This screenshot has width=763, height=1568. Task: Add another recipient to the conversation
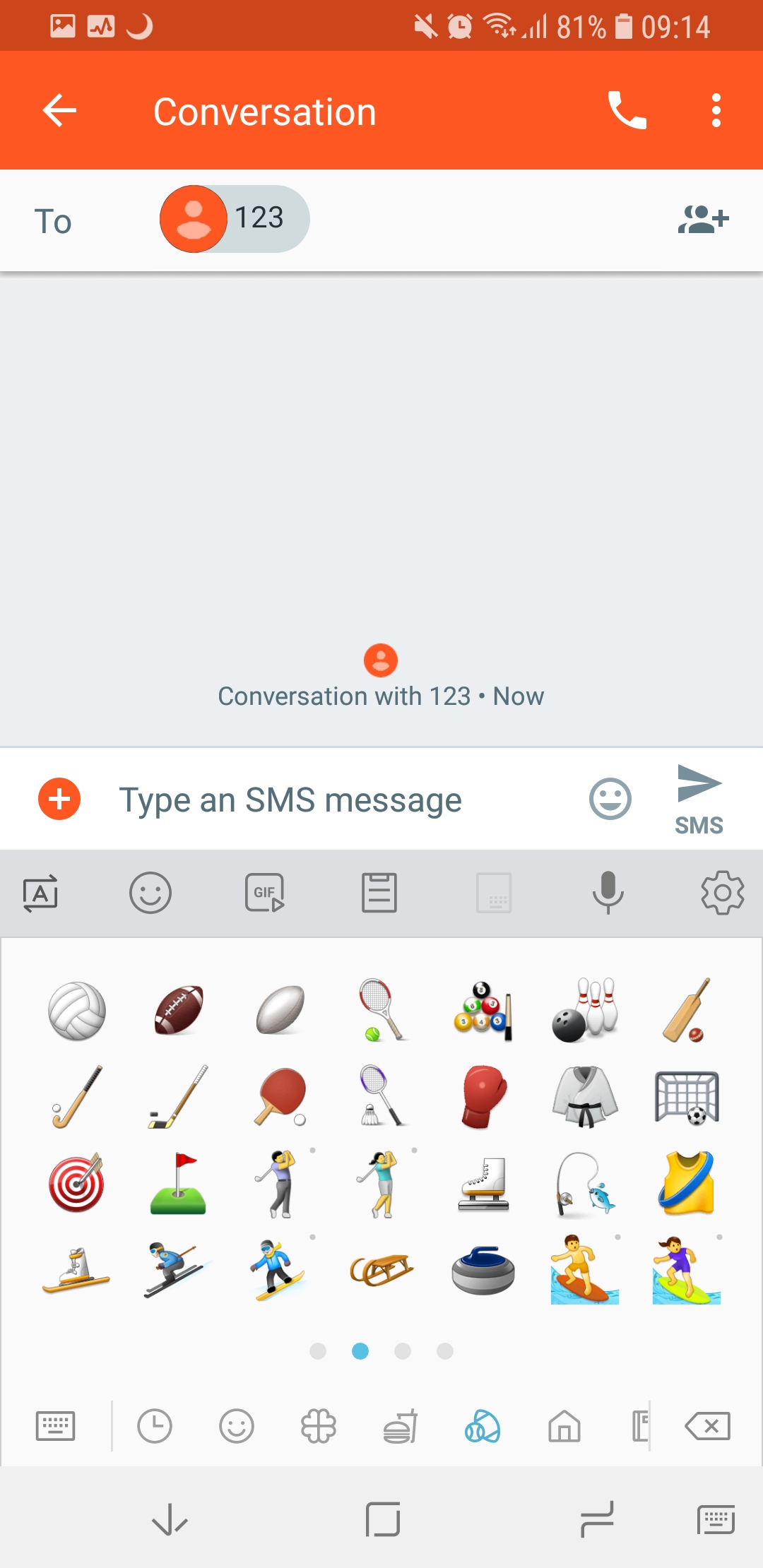(703, 220)
